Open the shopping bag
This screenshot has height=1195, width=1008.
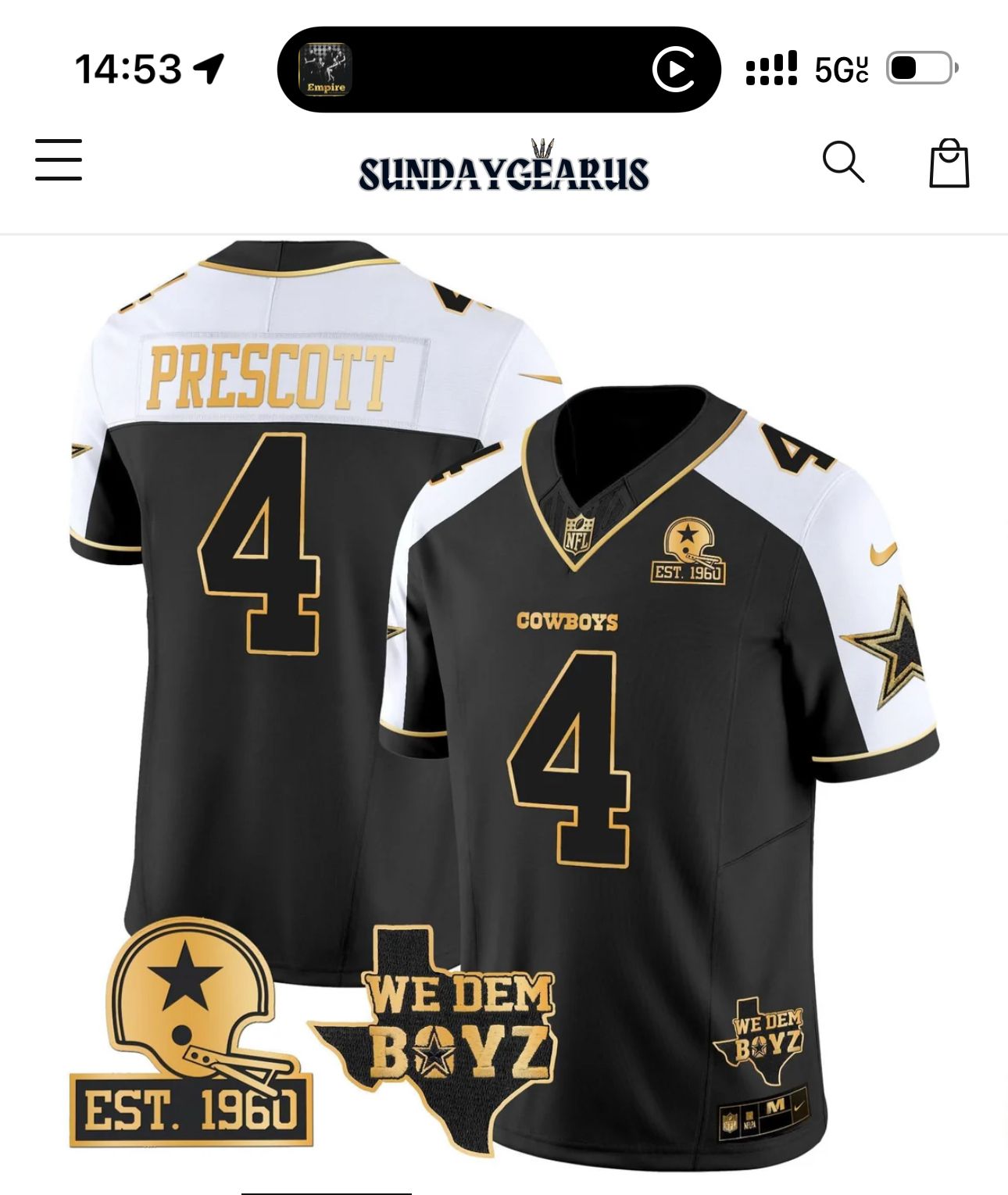(x=949, y=163)
